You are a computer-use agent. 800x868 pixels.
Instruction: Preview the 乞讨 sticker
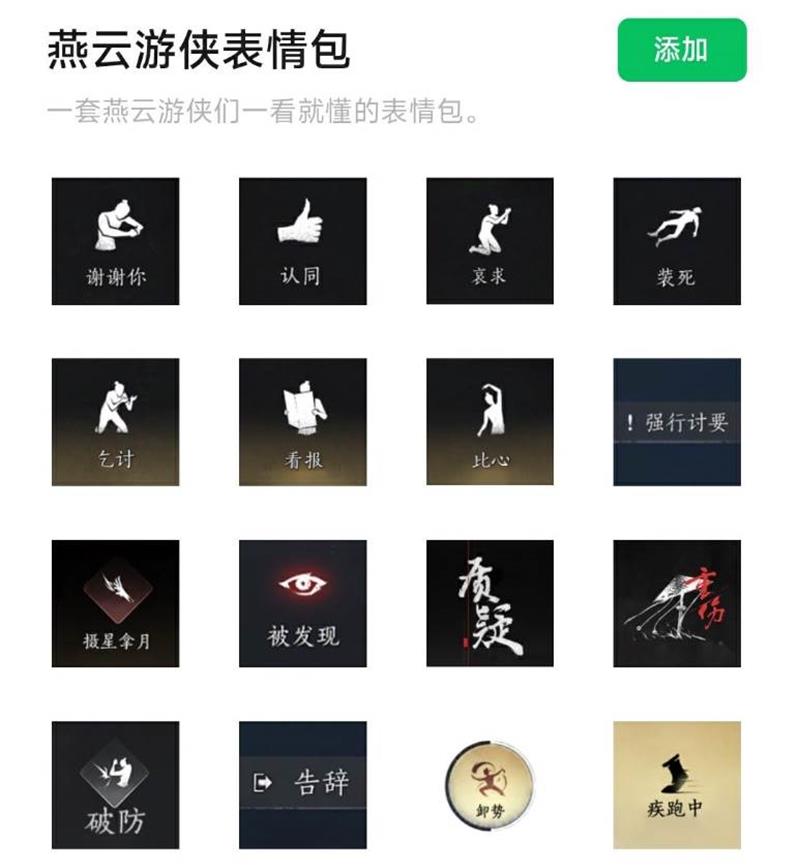pos(115,421)
